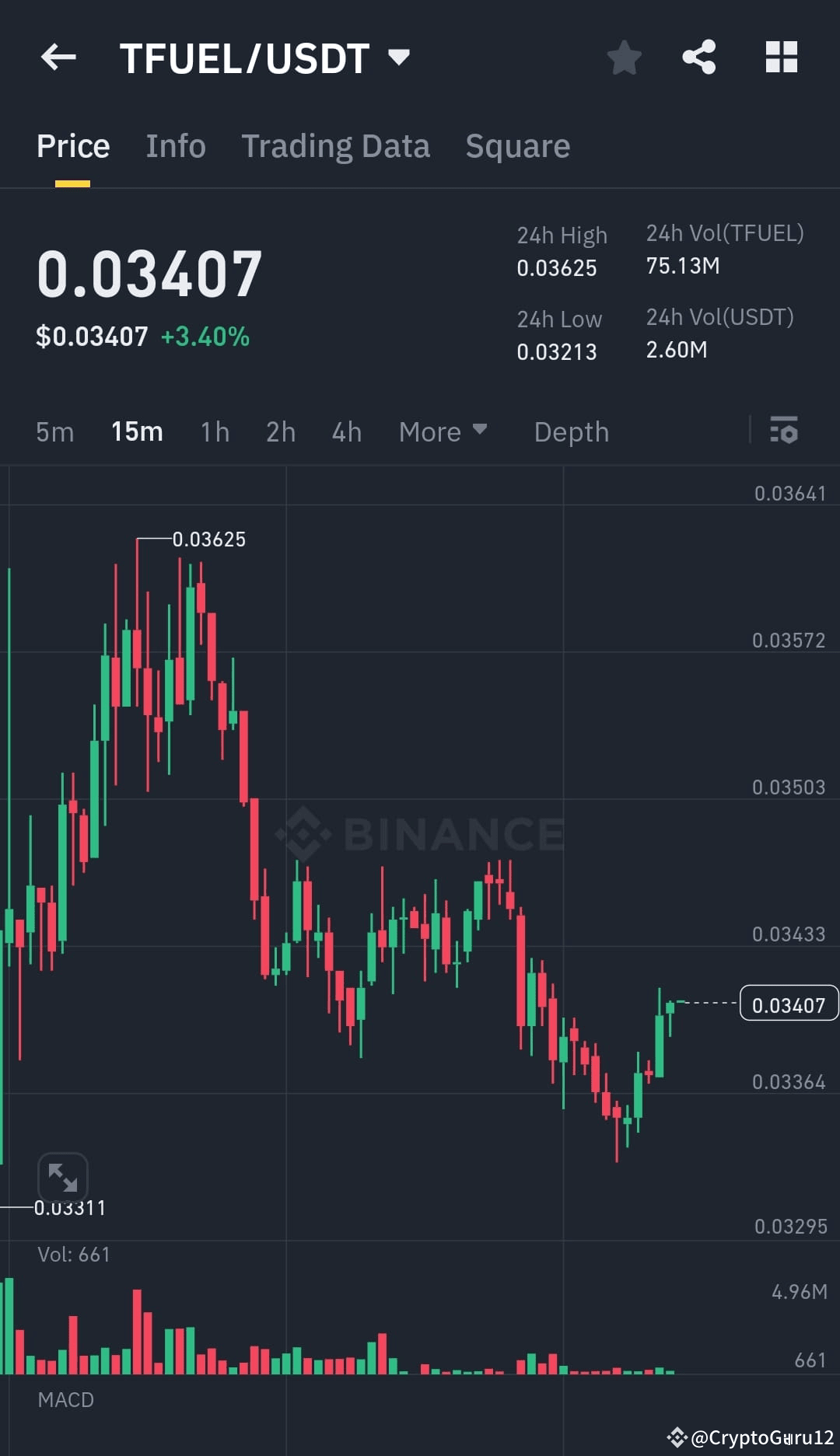This screenshot has width=840, height=1456.
Task: Select the 2h timeframe control
Action: (280, 431)
